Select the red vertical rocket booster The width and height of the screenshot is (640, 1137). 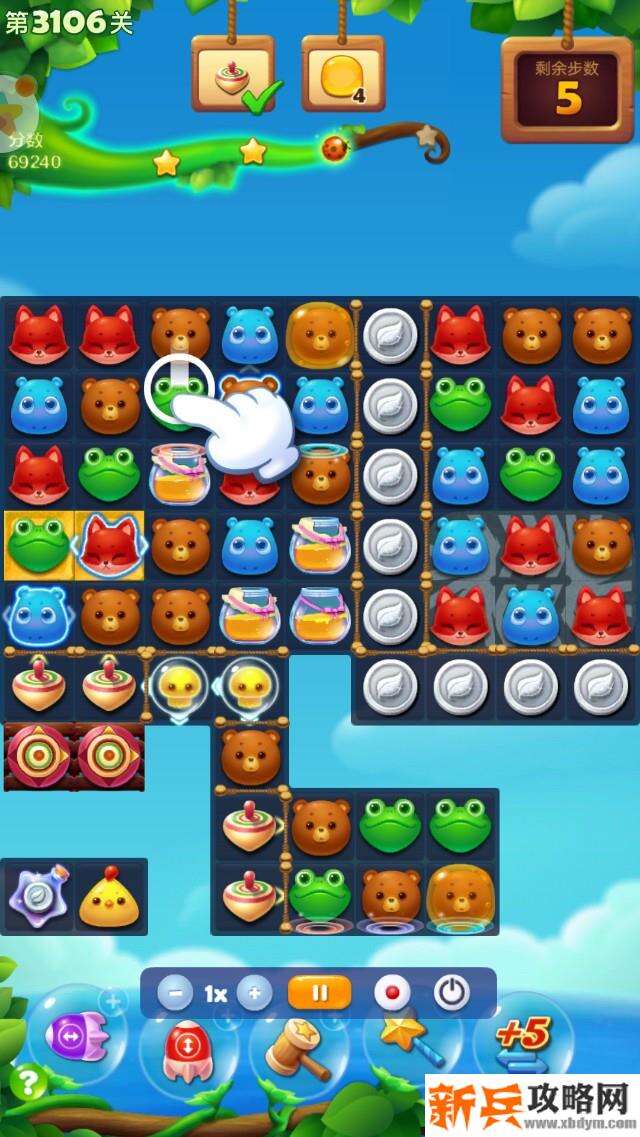point(186,1050)
